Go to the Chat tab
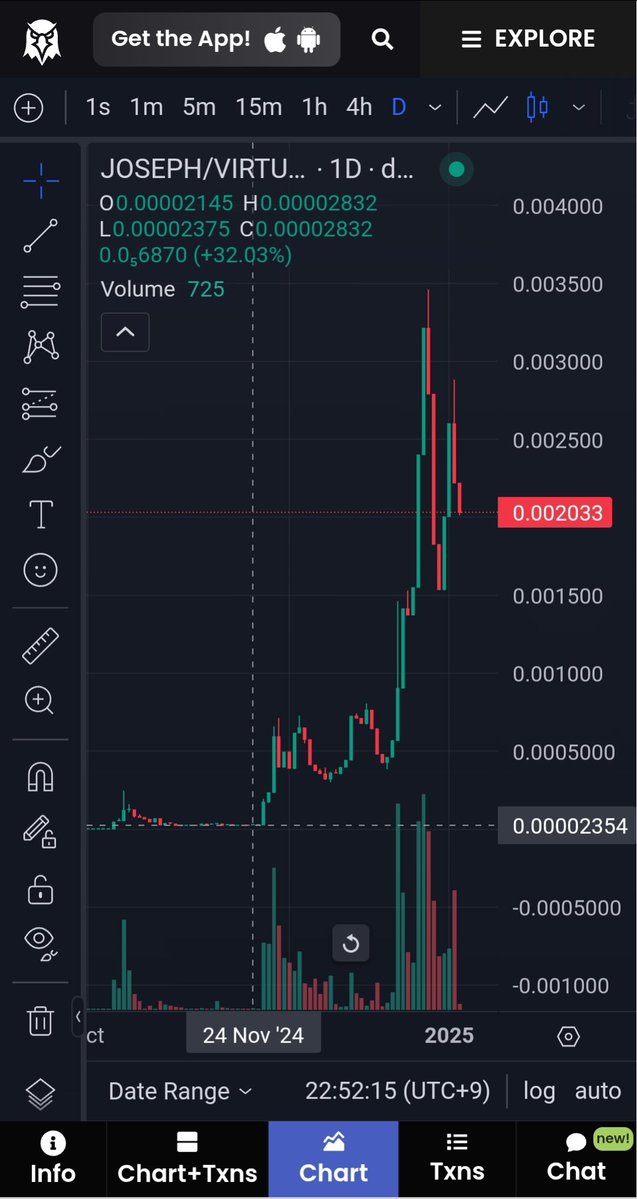 [576, 1158]
